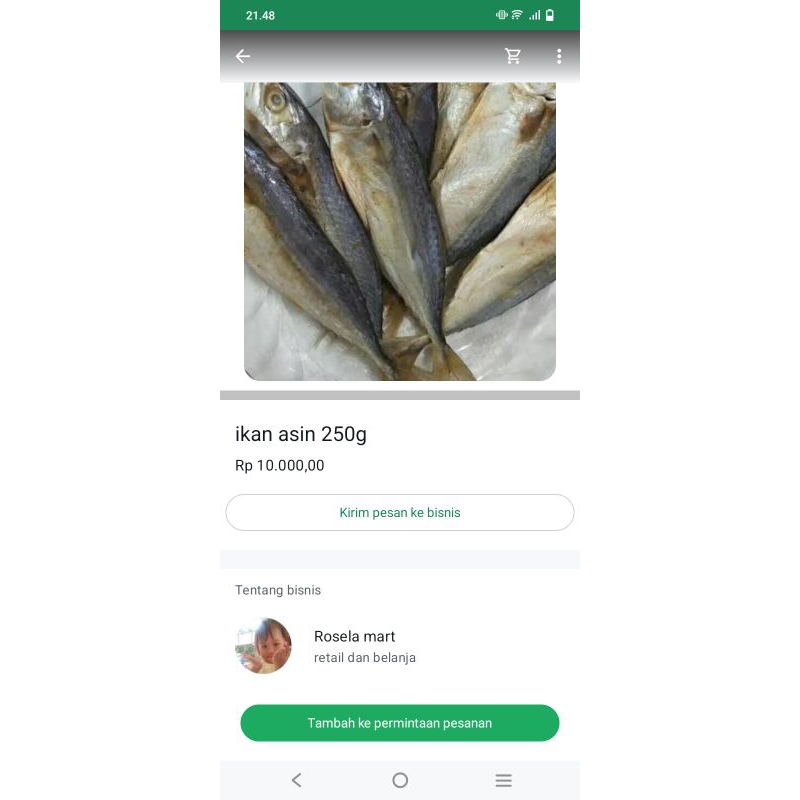800x800 pixels.
Task: Tap Tambah ke permintaan pesanan
Action: [x=400, y=723]
